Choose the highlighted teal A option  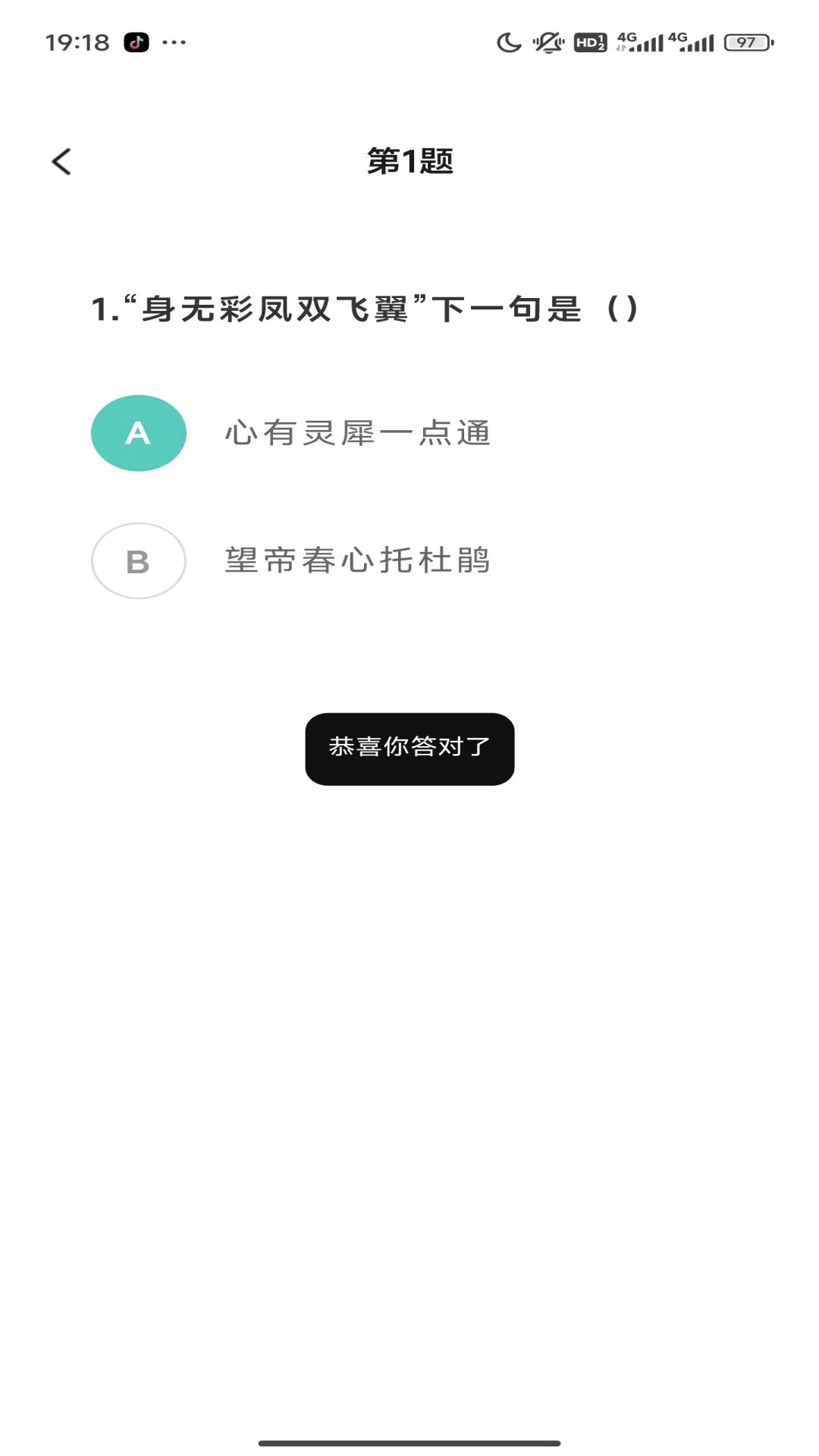(138, 433)
